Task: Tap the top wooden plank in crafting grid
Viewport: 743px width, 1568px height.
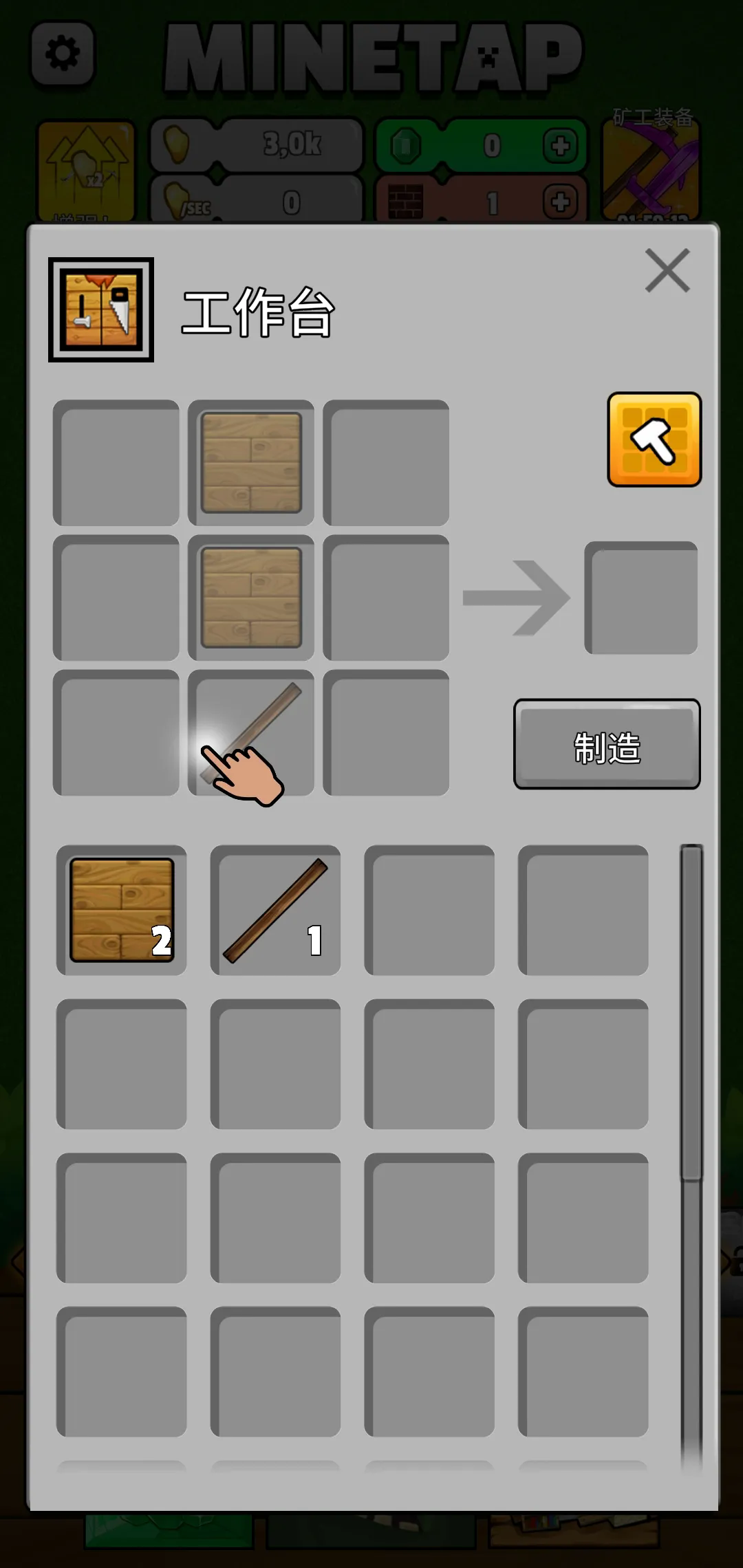Action: (251, 462)
